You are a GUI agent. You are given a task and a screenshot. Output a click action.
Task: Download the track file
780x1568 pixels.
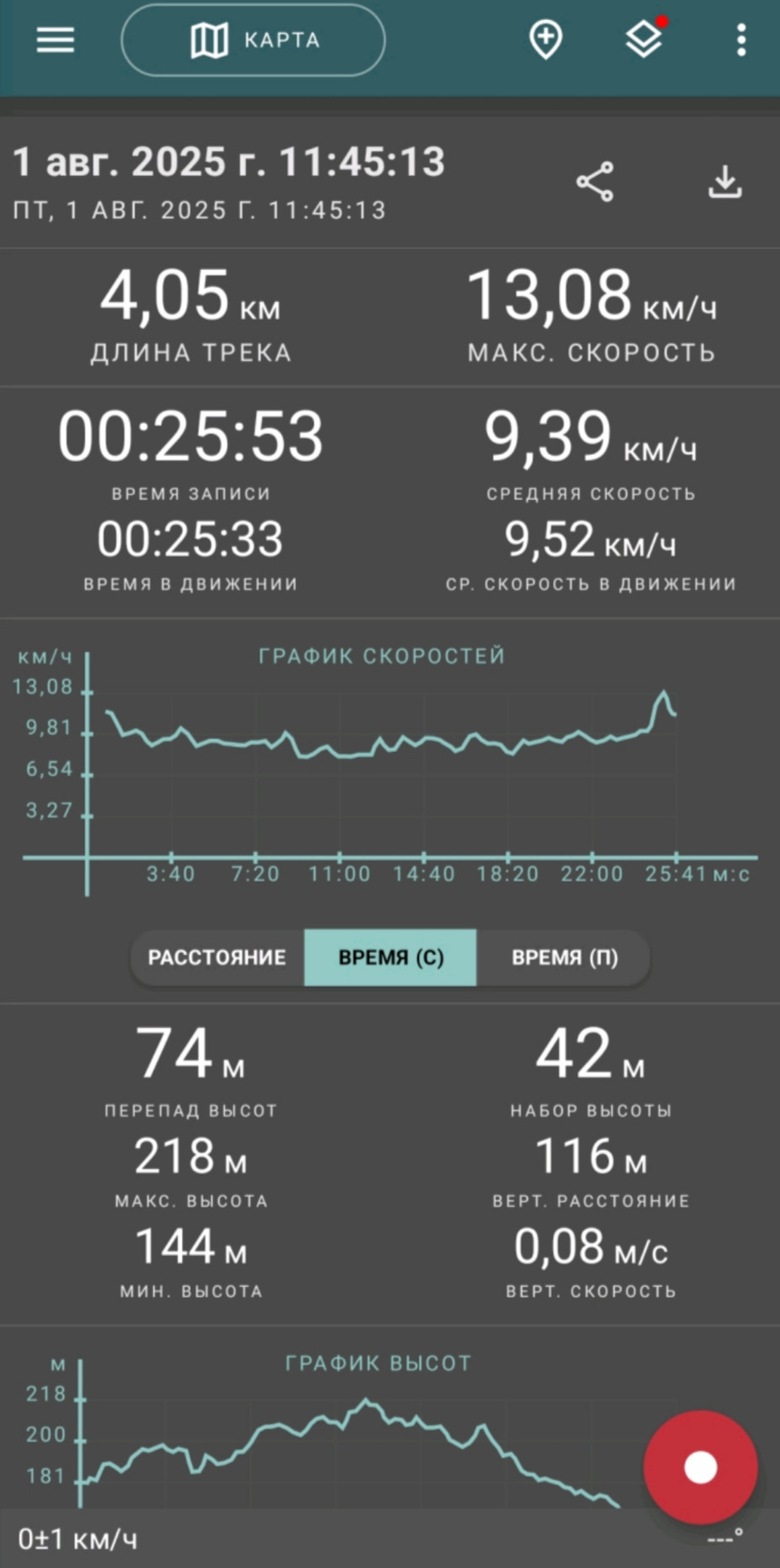(724, 182)
